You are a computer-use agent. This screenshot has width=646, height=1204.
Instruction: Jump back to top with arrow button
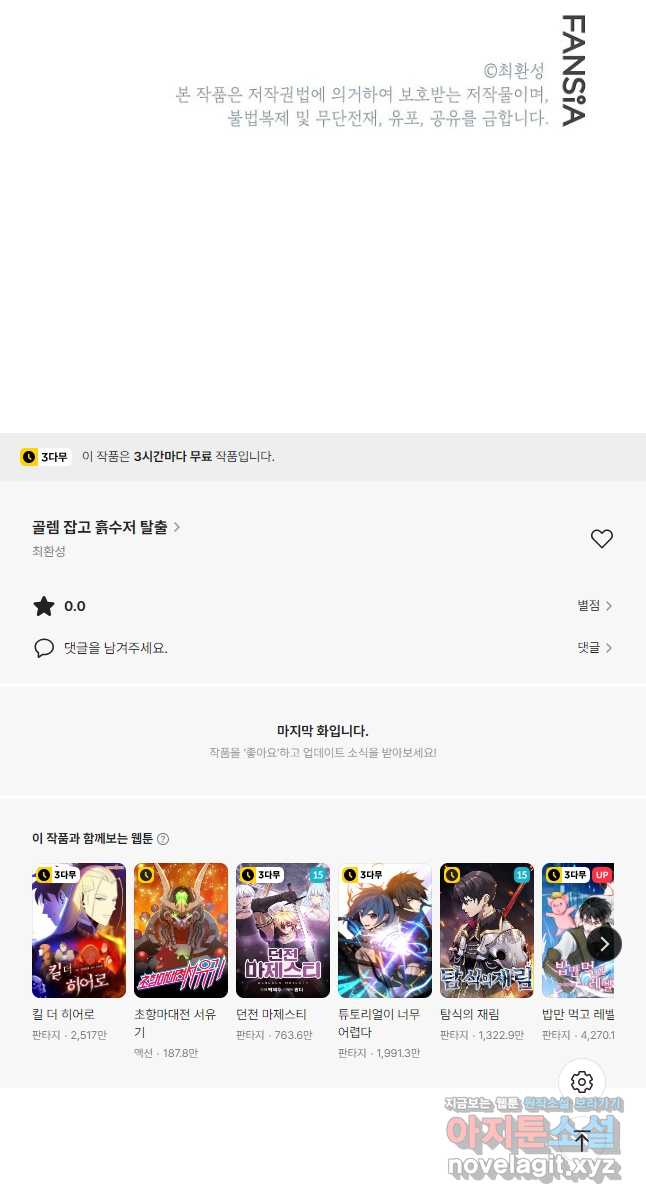pyautogui.click(x=582, y=1140)
